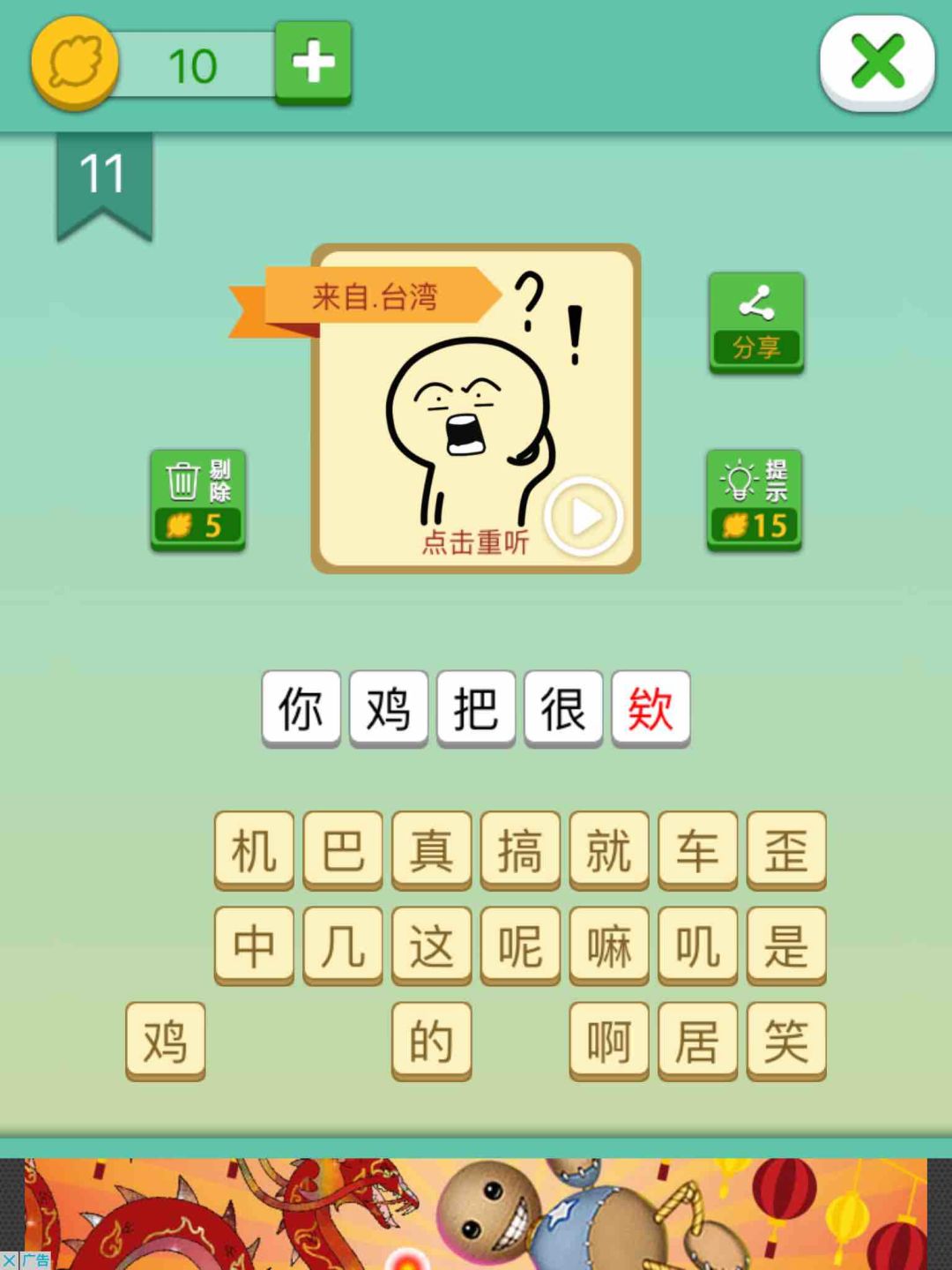Get a 提示 hint for 15 coins
The width and height of the screenshot is (952, 1270).
[755, 500]
